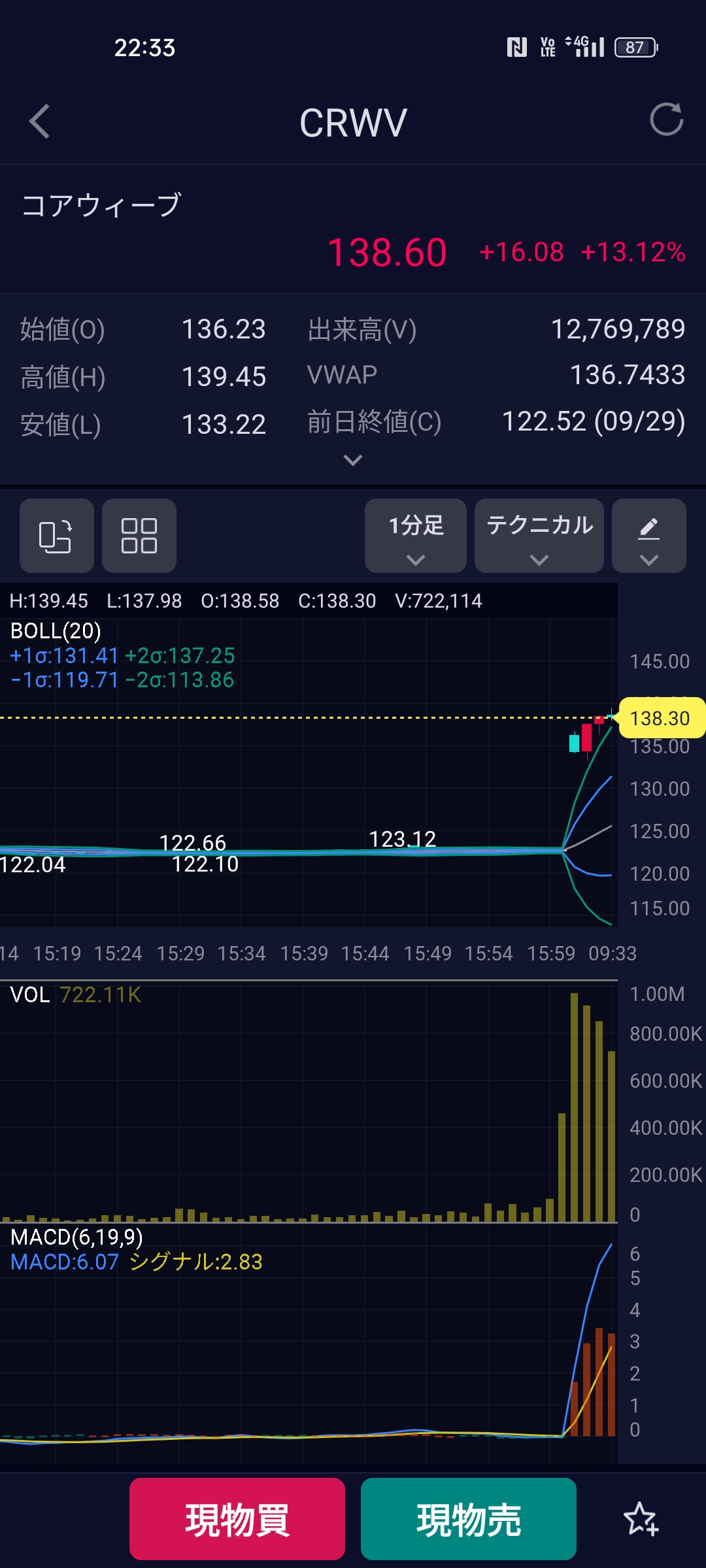Open the テクニカル indicators dropdown
The image size is (706, 1568).
[x=539, y=536]
